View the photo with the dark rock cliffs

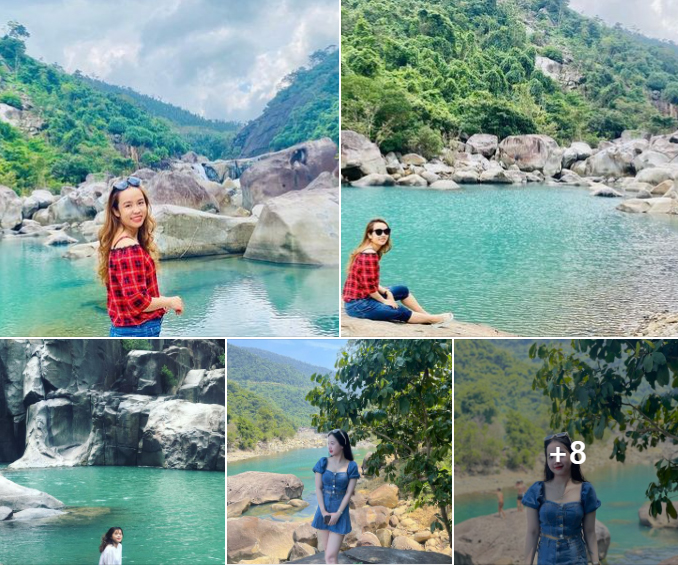112,452
